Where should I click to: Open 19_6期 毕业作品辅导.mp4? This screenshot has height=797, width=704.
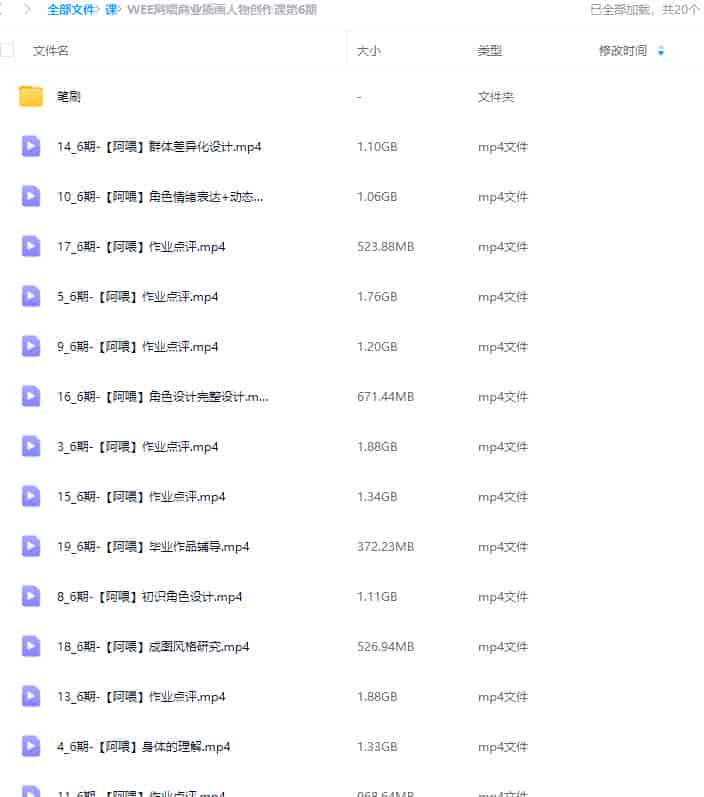pyautogui.click(x=153, y=547)
